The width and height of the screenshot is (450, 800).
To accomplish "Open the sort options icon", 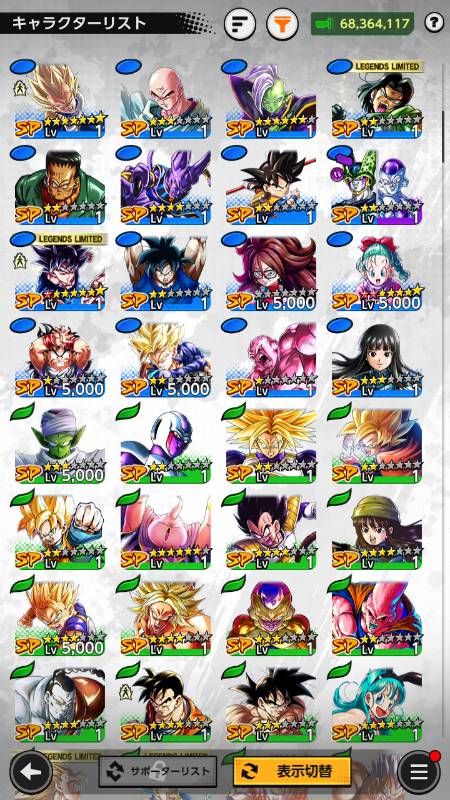I will tap(240, 23).
